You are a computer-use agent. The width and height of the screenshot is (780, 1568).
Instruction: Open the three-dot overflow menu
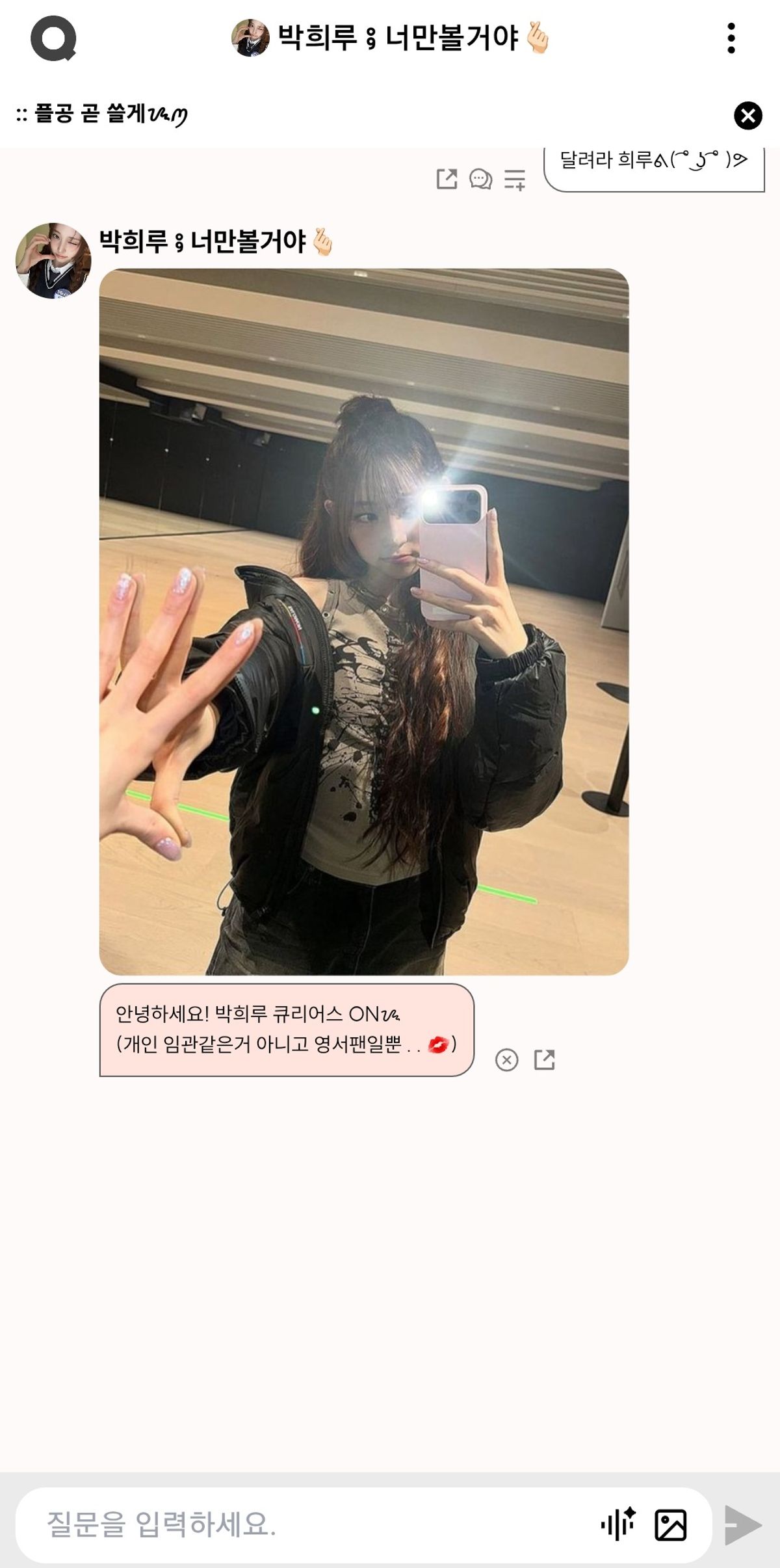tap(731, 38)
